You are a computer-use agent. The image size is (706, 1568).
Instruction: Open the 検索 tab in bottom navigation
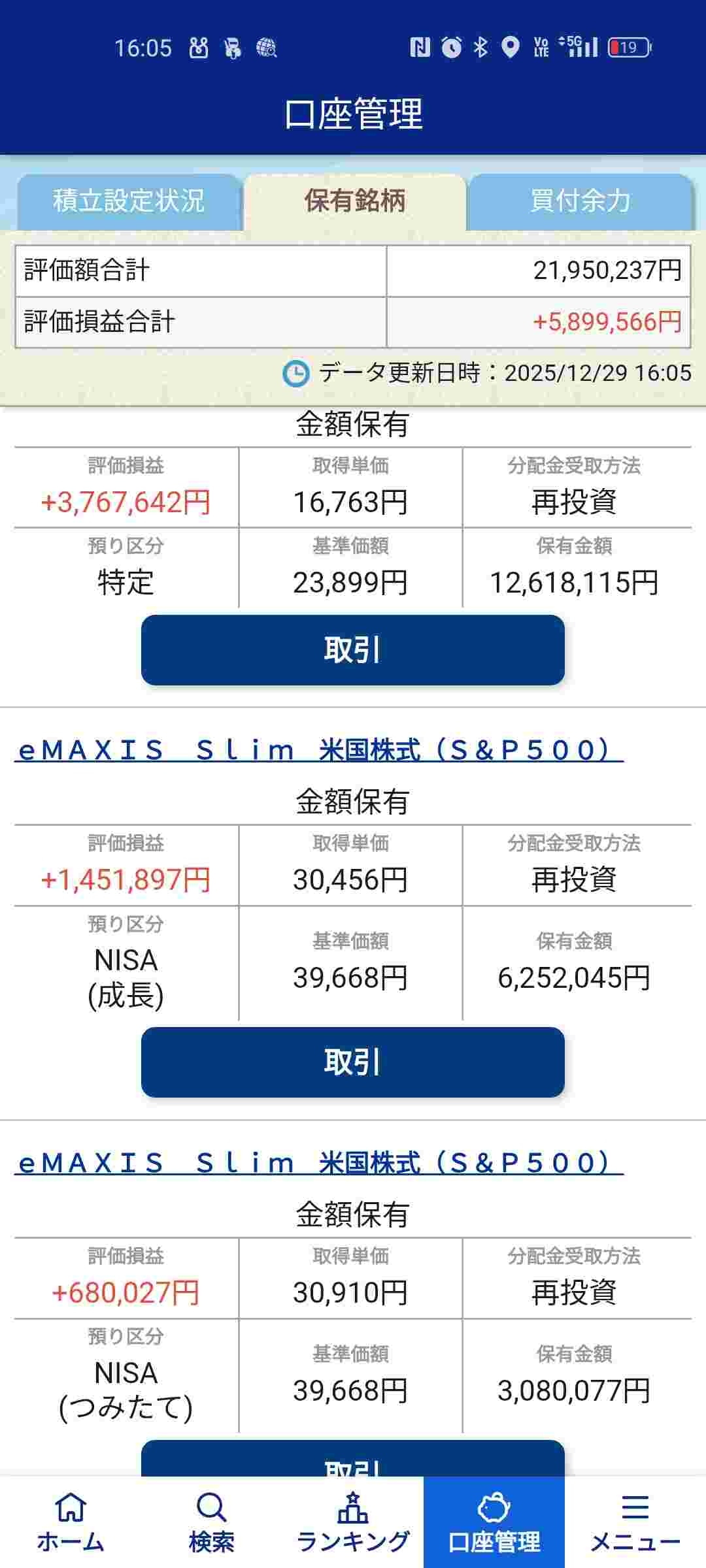(211, 1522)
